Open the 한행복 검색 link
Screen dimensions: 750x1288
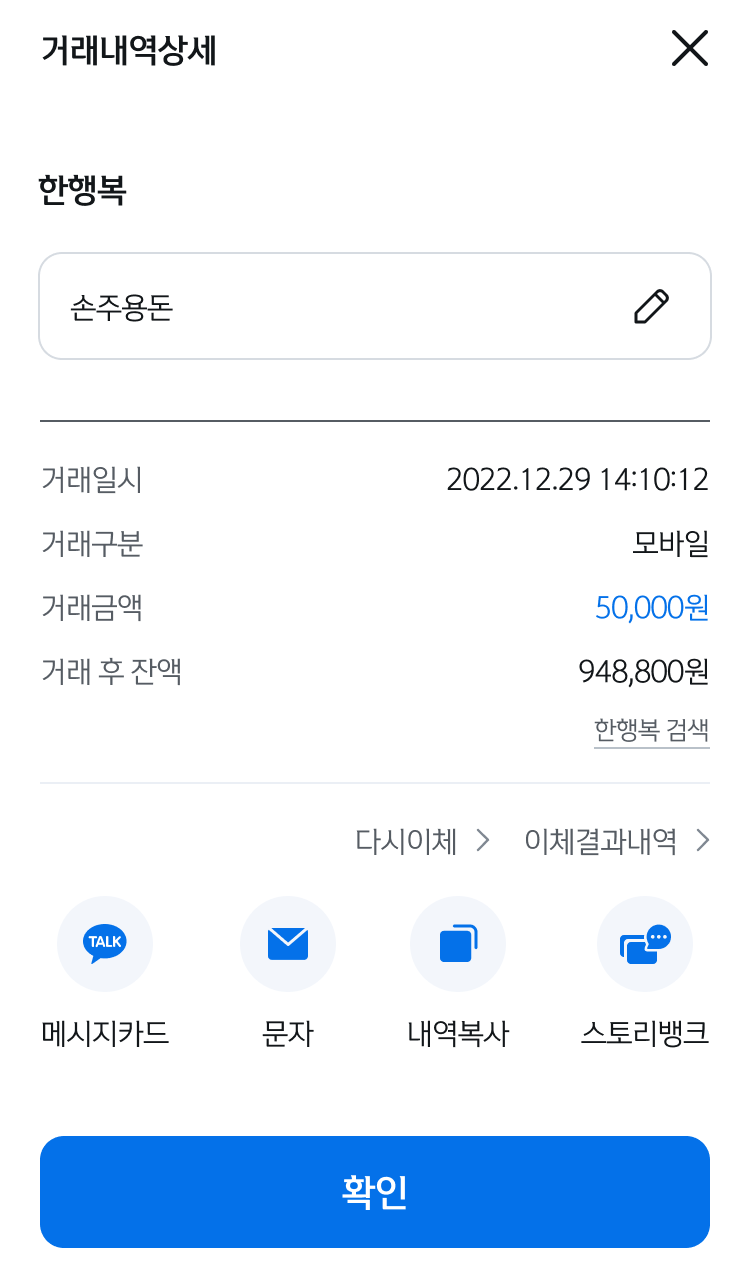pos(652,730)
